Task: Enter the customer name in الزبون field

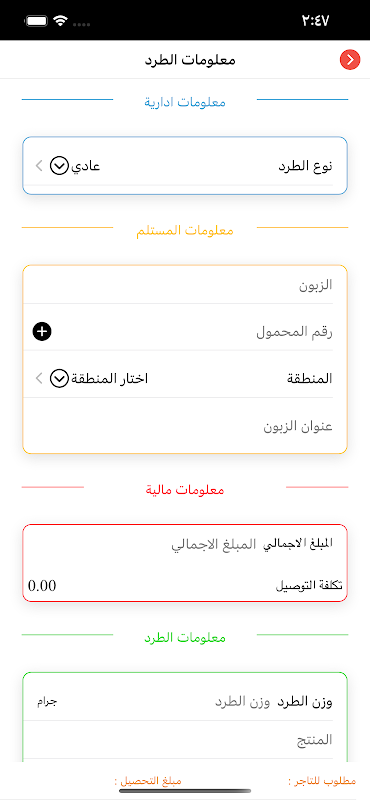Action: 179,285
